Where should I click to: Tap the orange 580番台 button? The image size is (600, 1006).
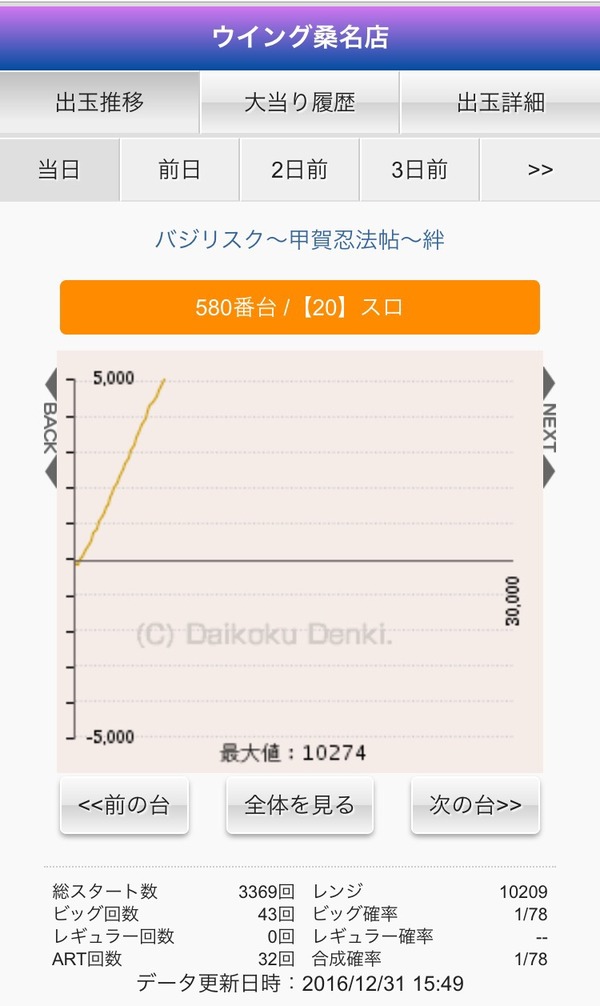pyautogui.click(x=300, y=307)
